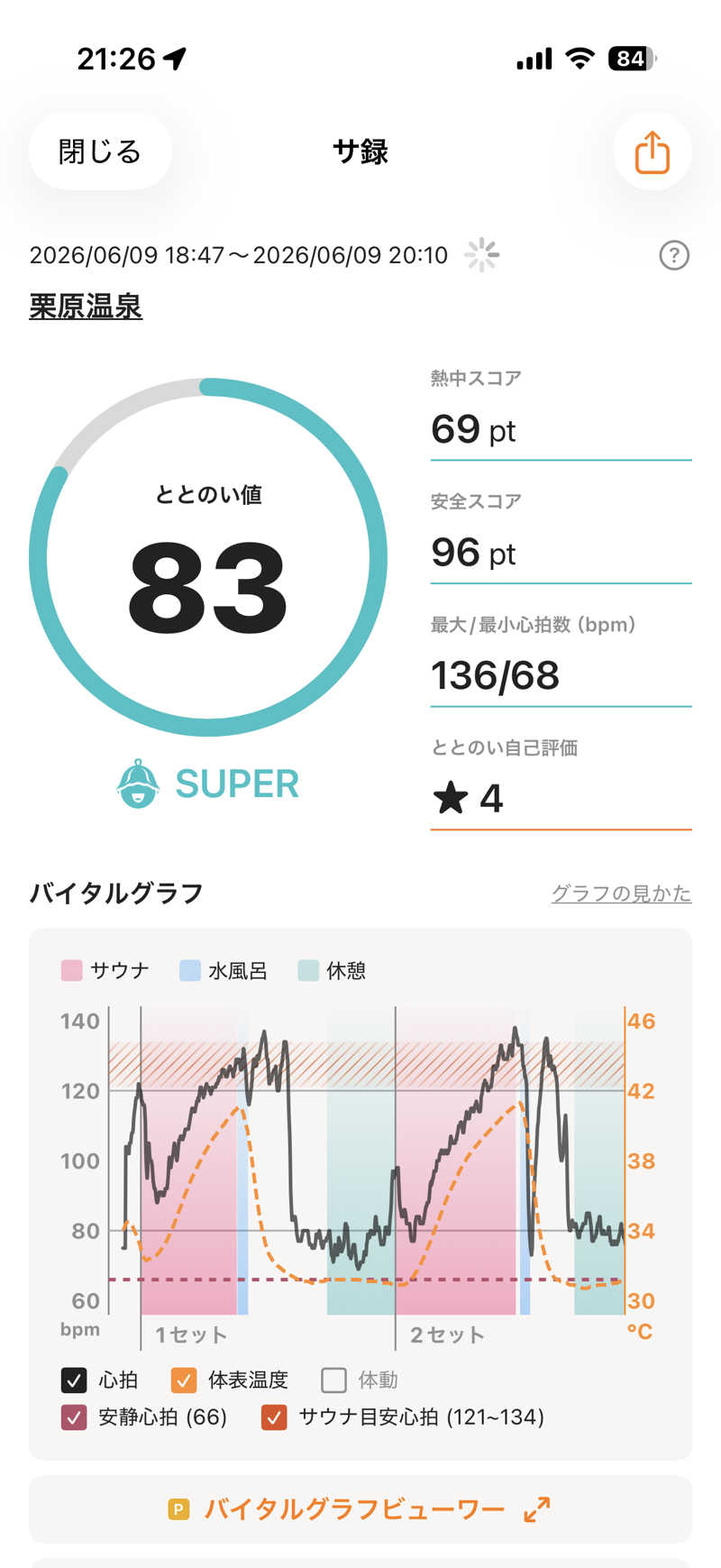The height and width of the screenshot is (1568, 721).
Task: Enable the 体動 body movement checkbox
Action: [333, 1380]
